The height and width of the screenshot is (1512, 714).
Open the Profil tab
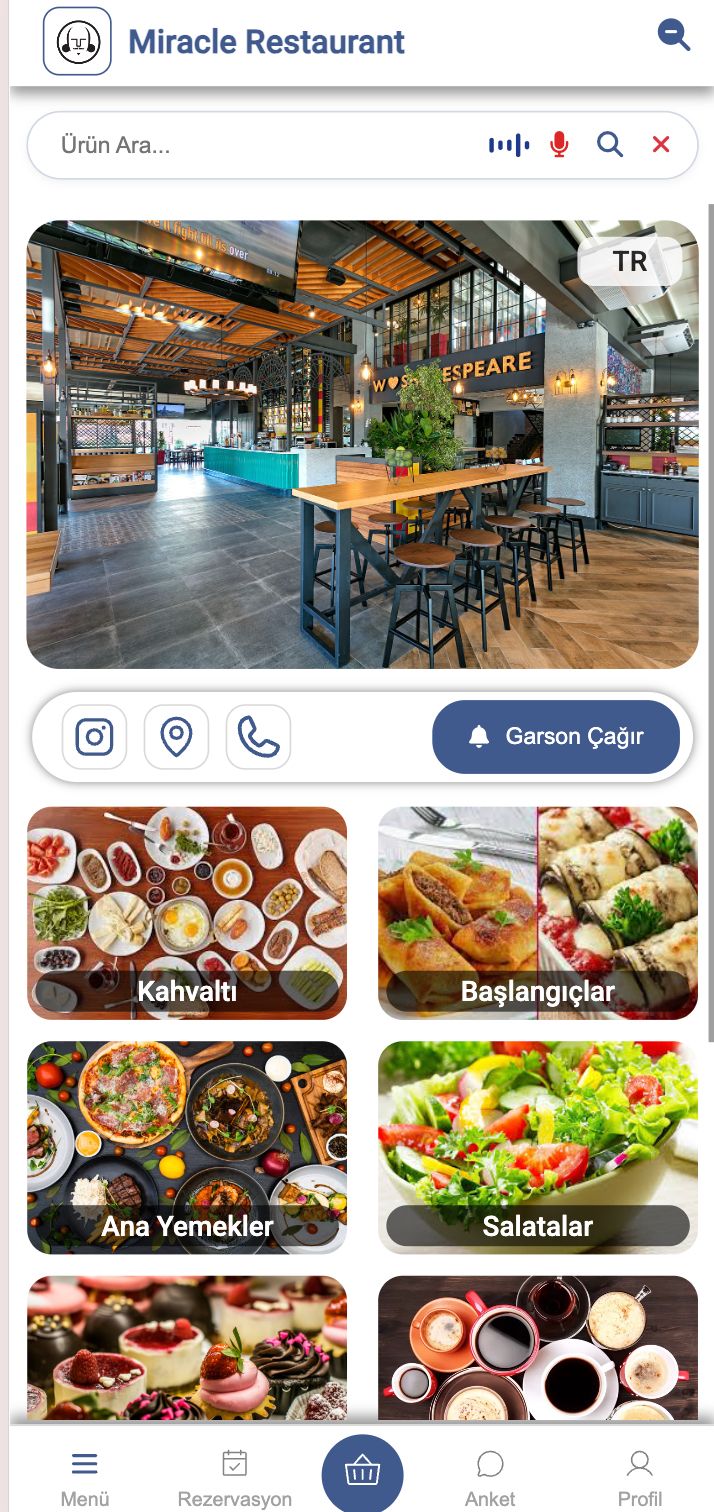pos(640,1477)
